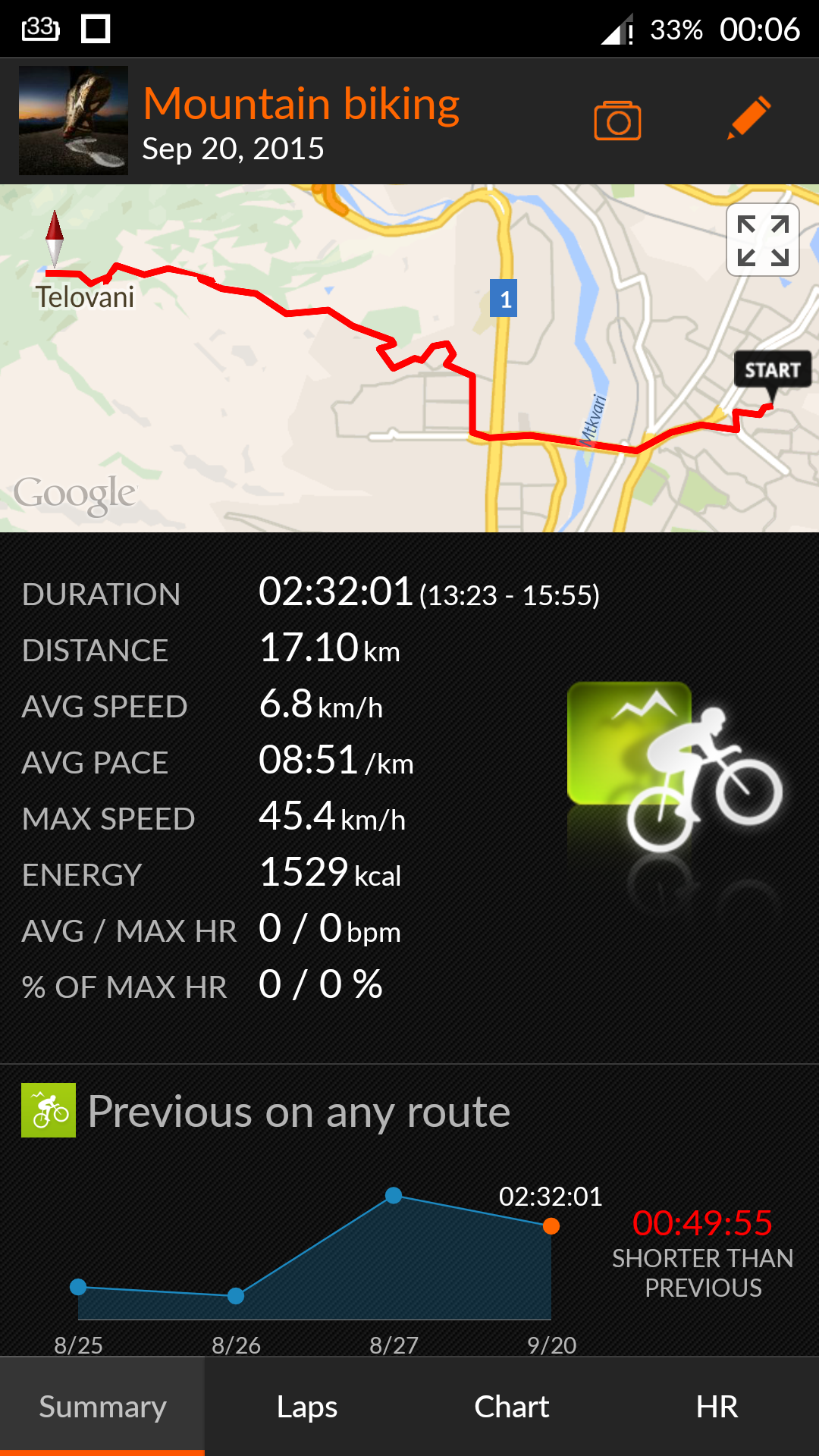This screenshot has height=1456, width=819.
Task: Select the 8/25 point on the history chart
Action: coord(78,1287)
